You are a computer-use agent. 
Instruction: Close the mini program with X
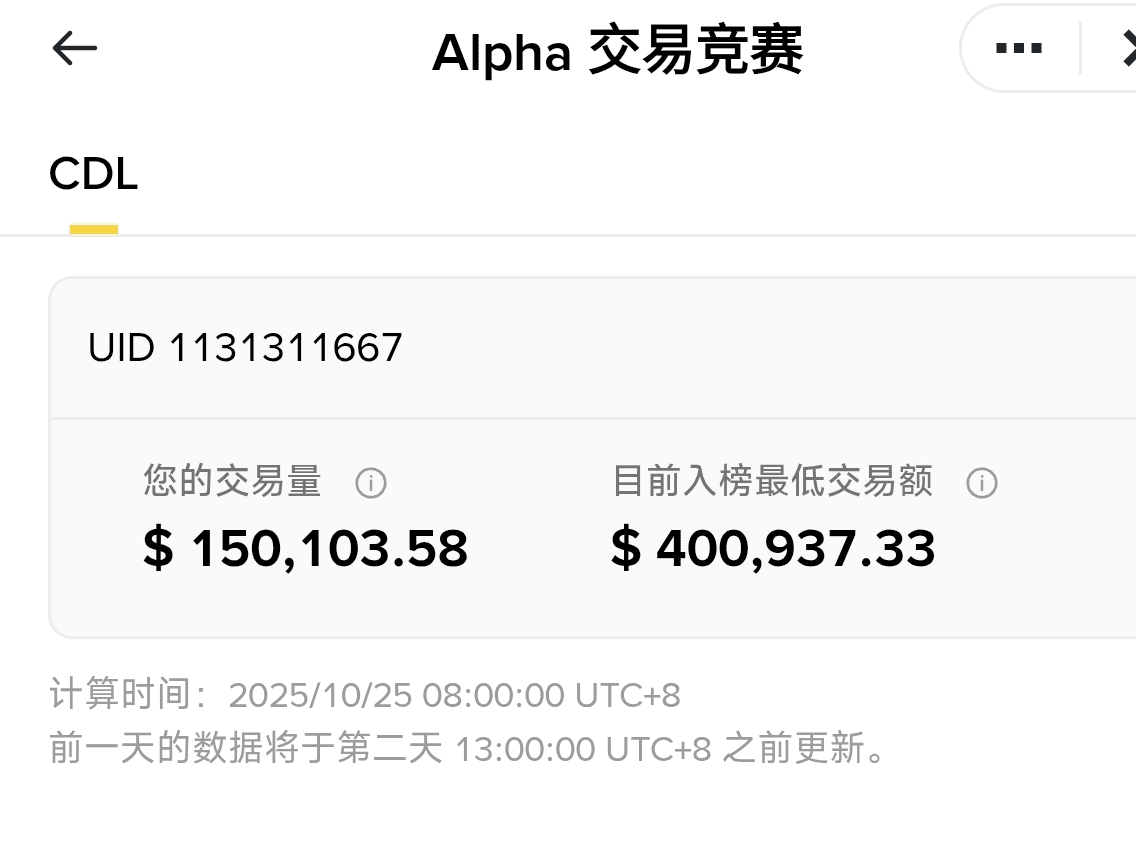tap(1126, 48)
